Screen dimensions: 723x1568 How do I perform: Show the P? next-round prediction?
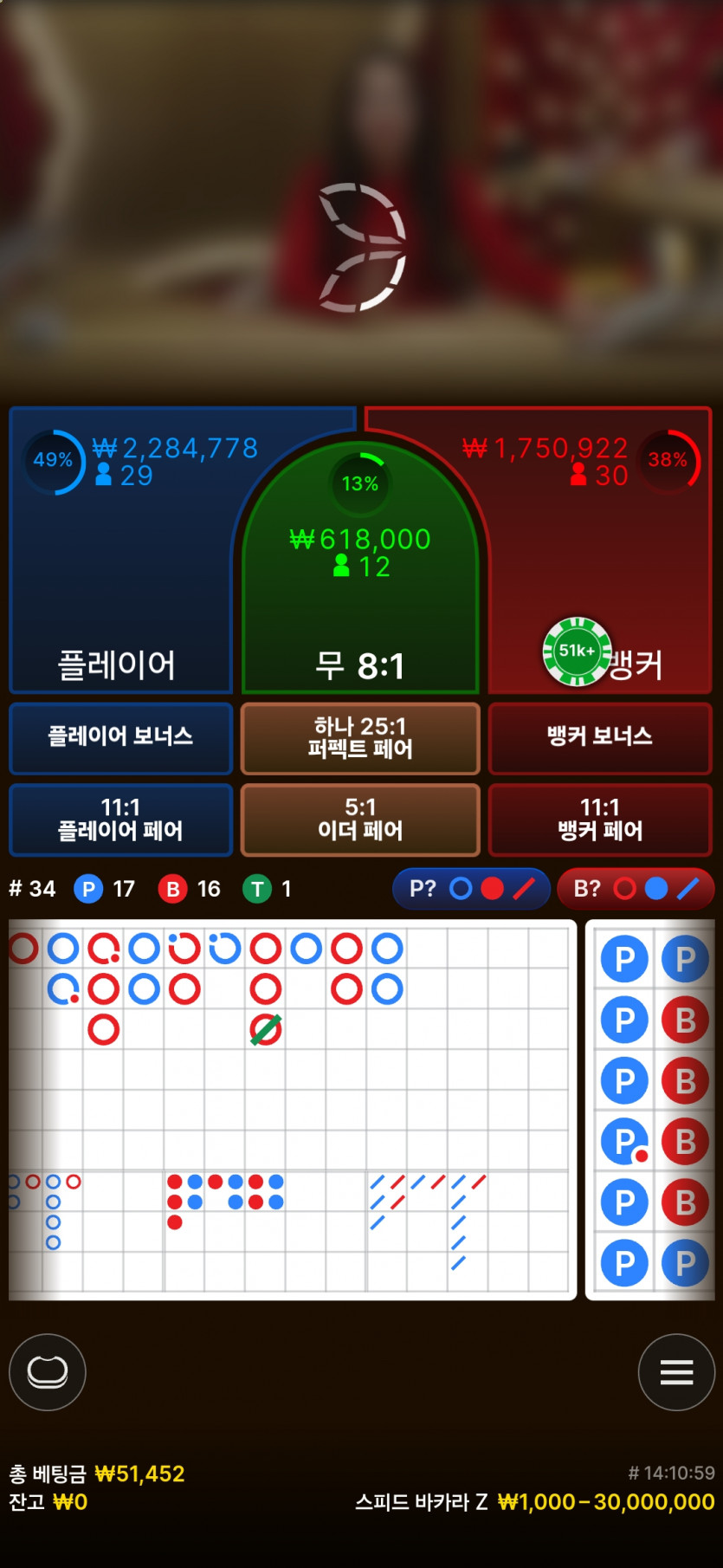tap(471, 889)
